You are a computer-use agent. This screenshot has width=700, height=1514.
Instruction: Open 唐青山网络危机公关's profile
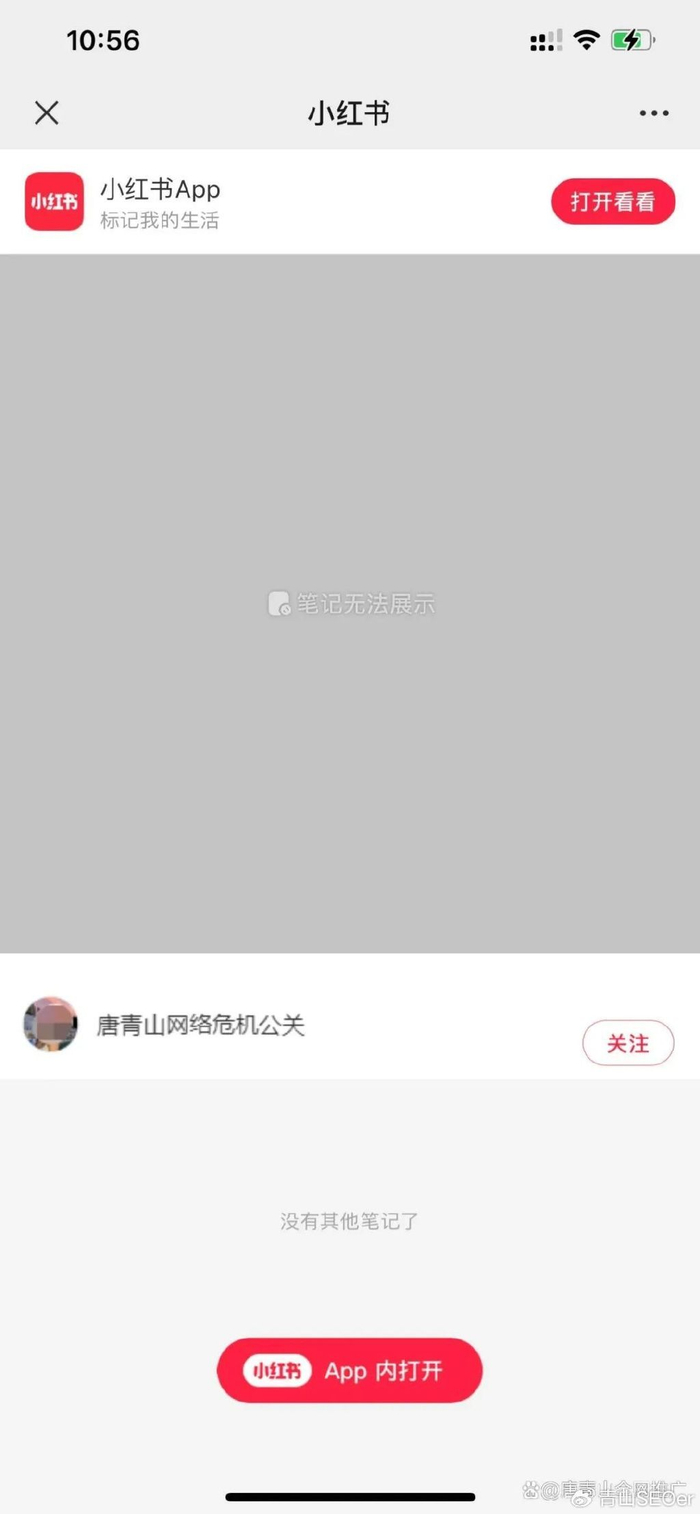click(x=200, y=1025)
